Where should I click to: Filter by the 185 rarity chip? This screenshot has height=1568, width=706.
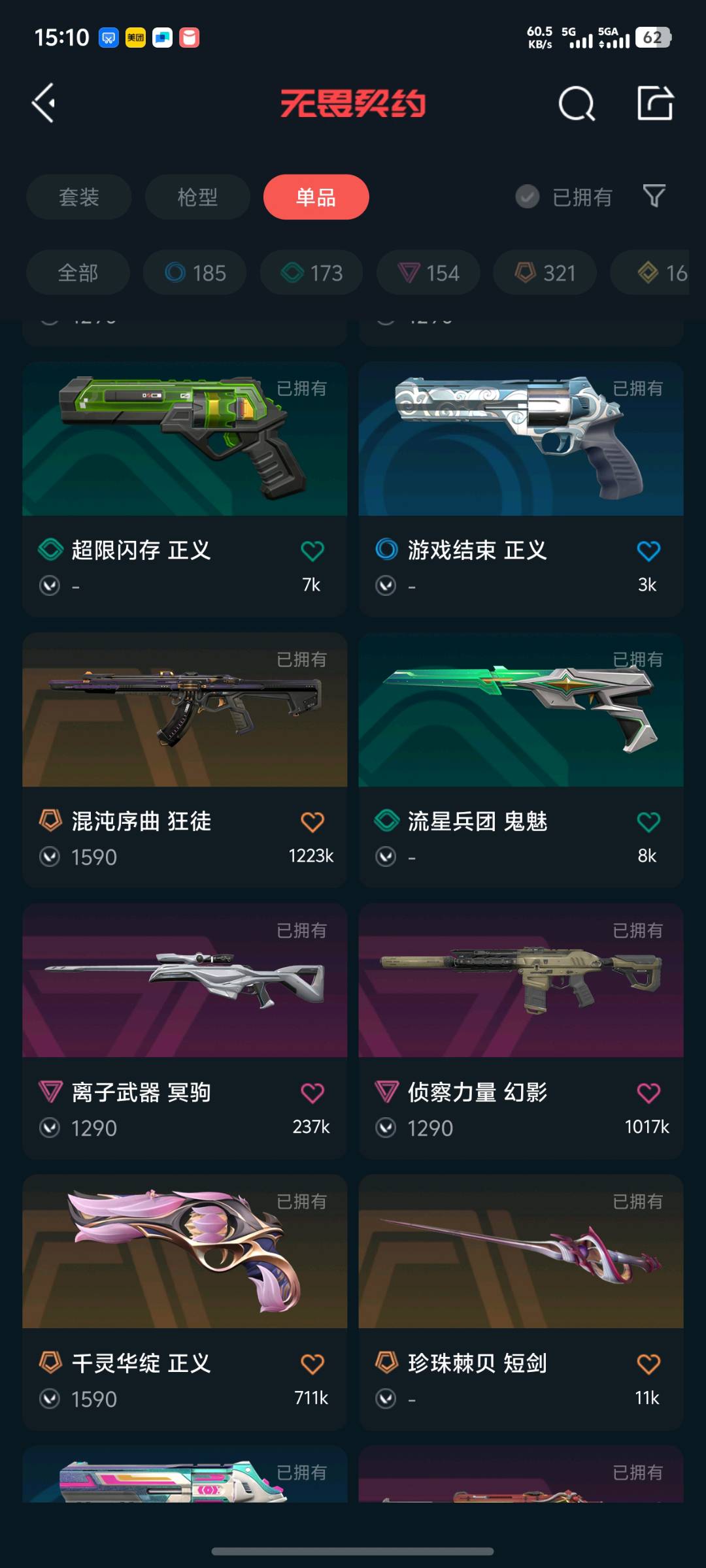(195, 272)
